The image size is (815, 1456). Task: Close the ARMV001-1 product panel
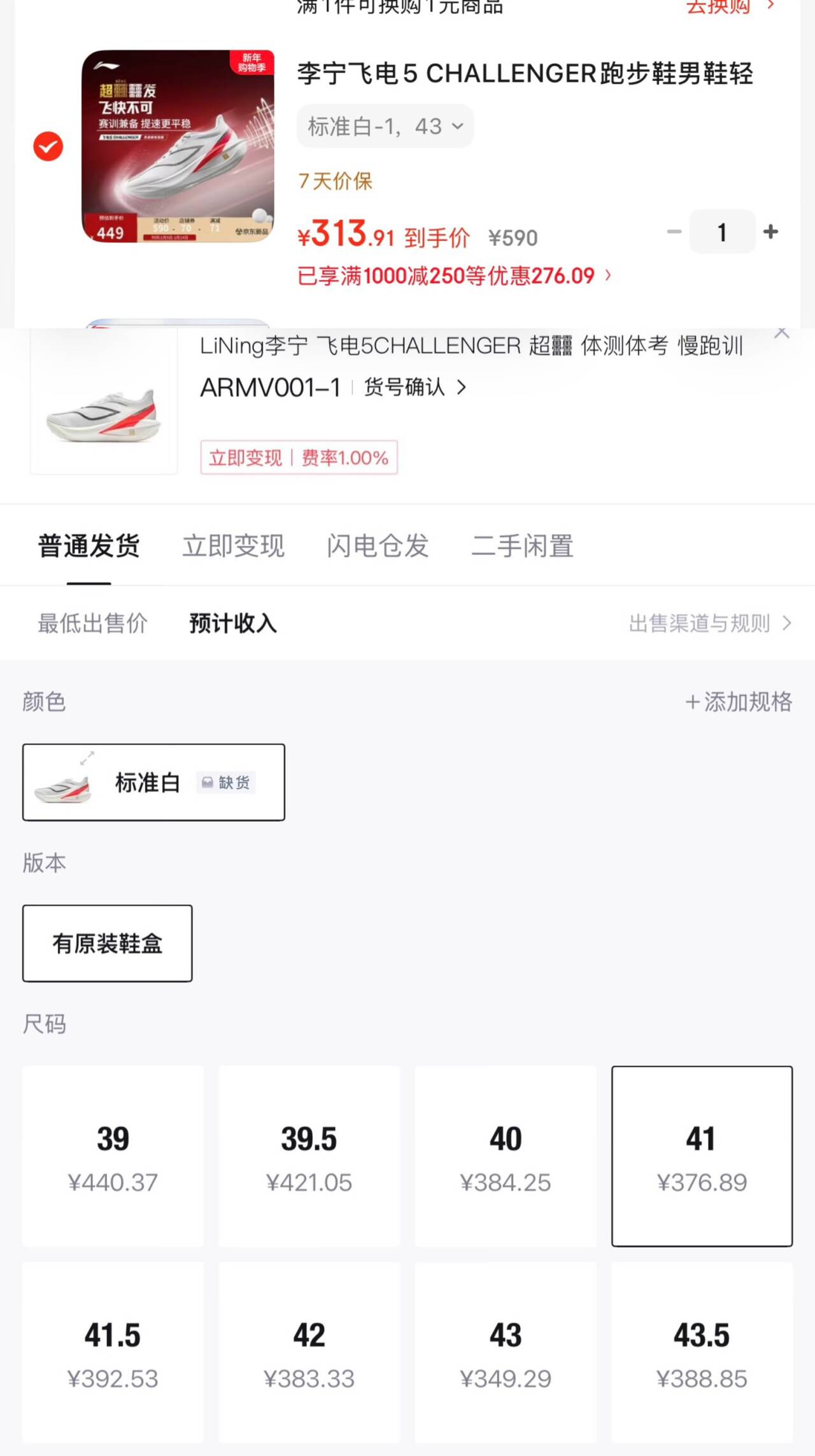(x=781, y=333)
